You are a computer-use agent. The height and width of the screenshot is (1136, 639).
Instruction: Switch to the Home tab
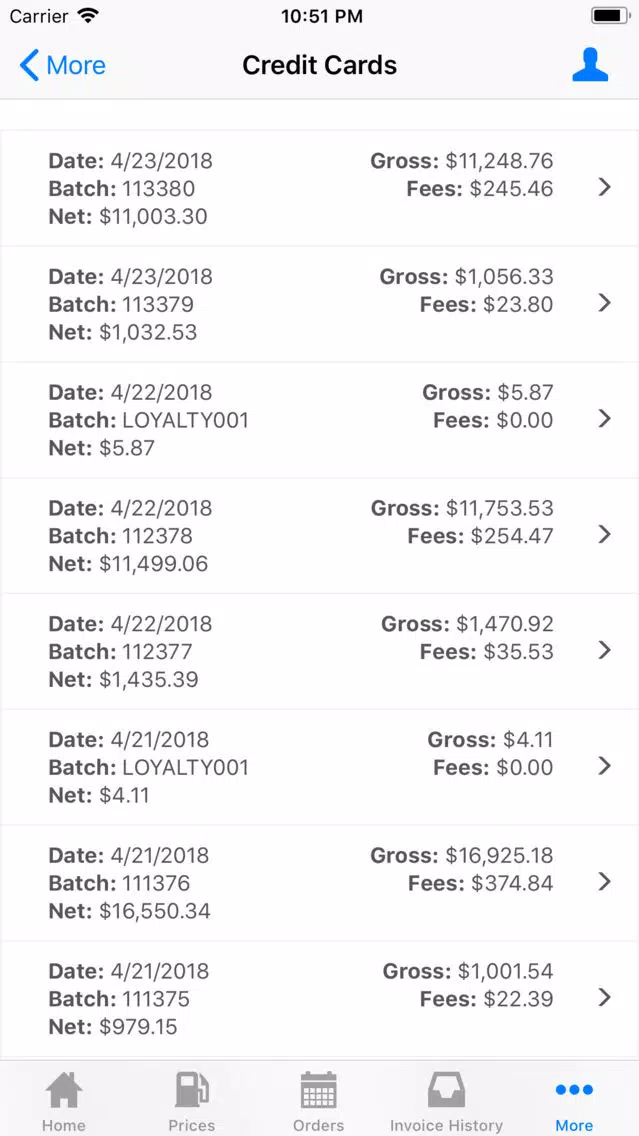point(64,1101)
